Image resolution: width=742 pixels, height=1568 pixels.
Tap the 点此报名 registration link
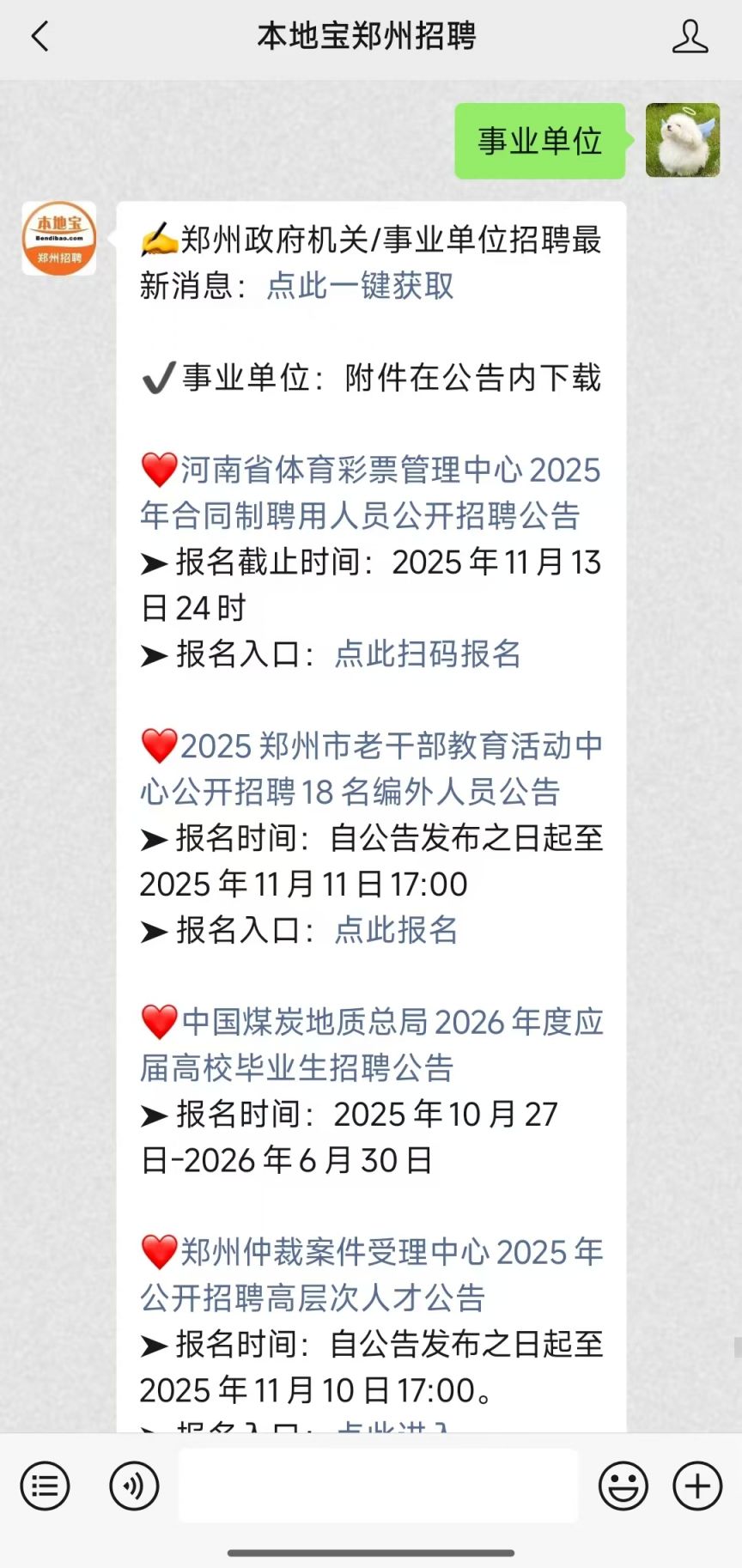pos(396,930)
